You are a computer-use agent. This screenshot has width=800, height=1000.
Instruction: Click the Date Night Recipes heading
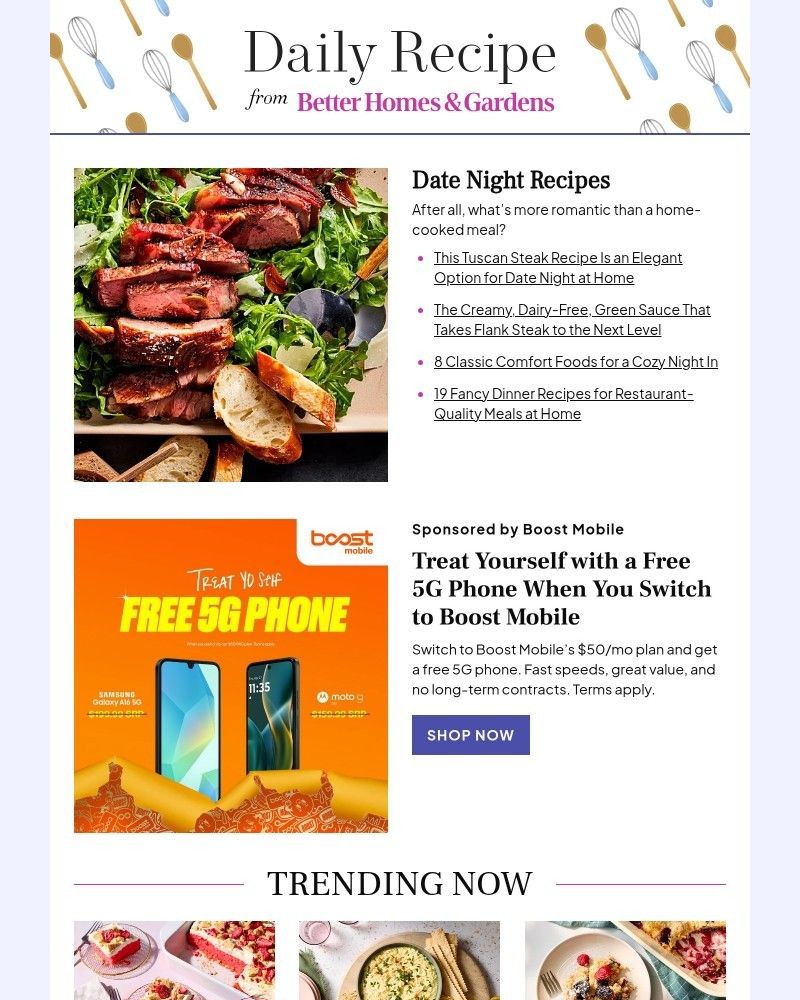(x=511, y=181)
